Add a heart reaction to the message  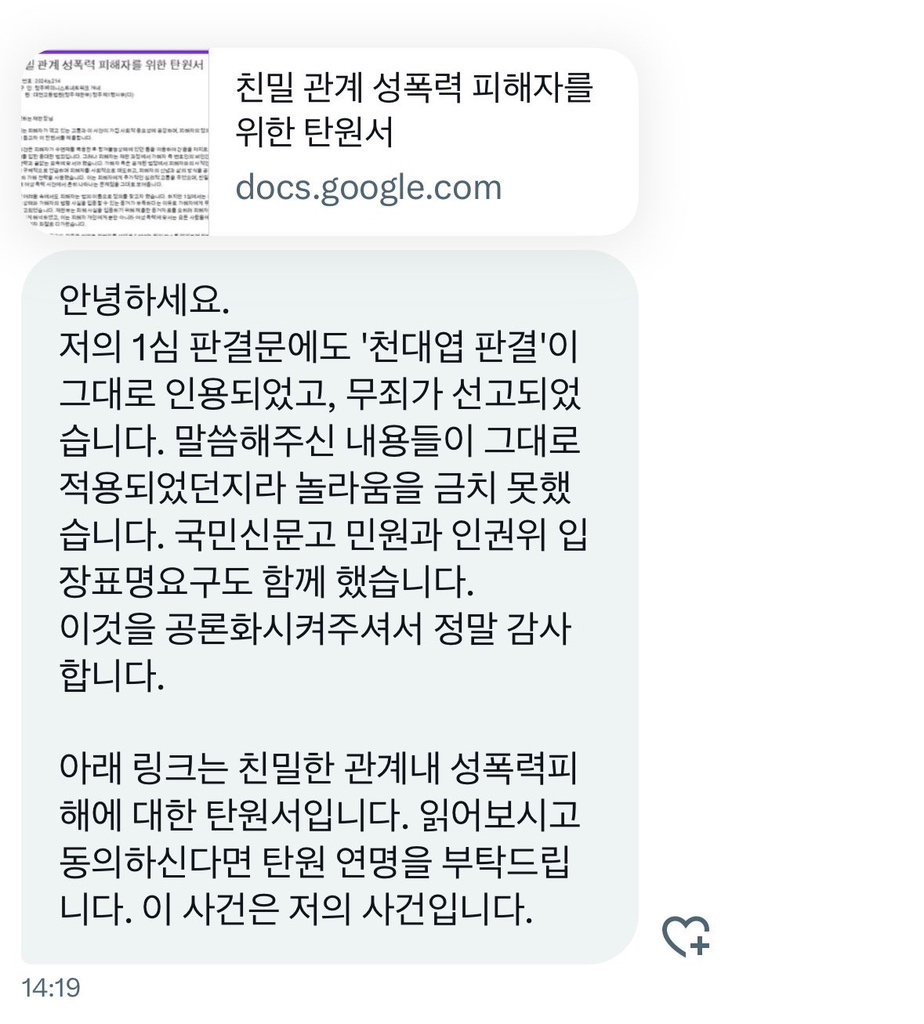[x=686, y=936]
